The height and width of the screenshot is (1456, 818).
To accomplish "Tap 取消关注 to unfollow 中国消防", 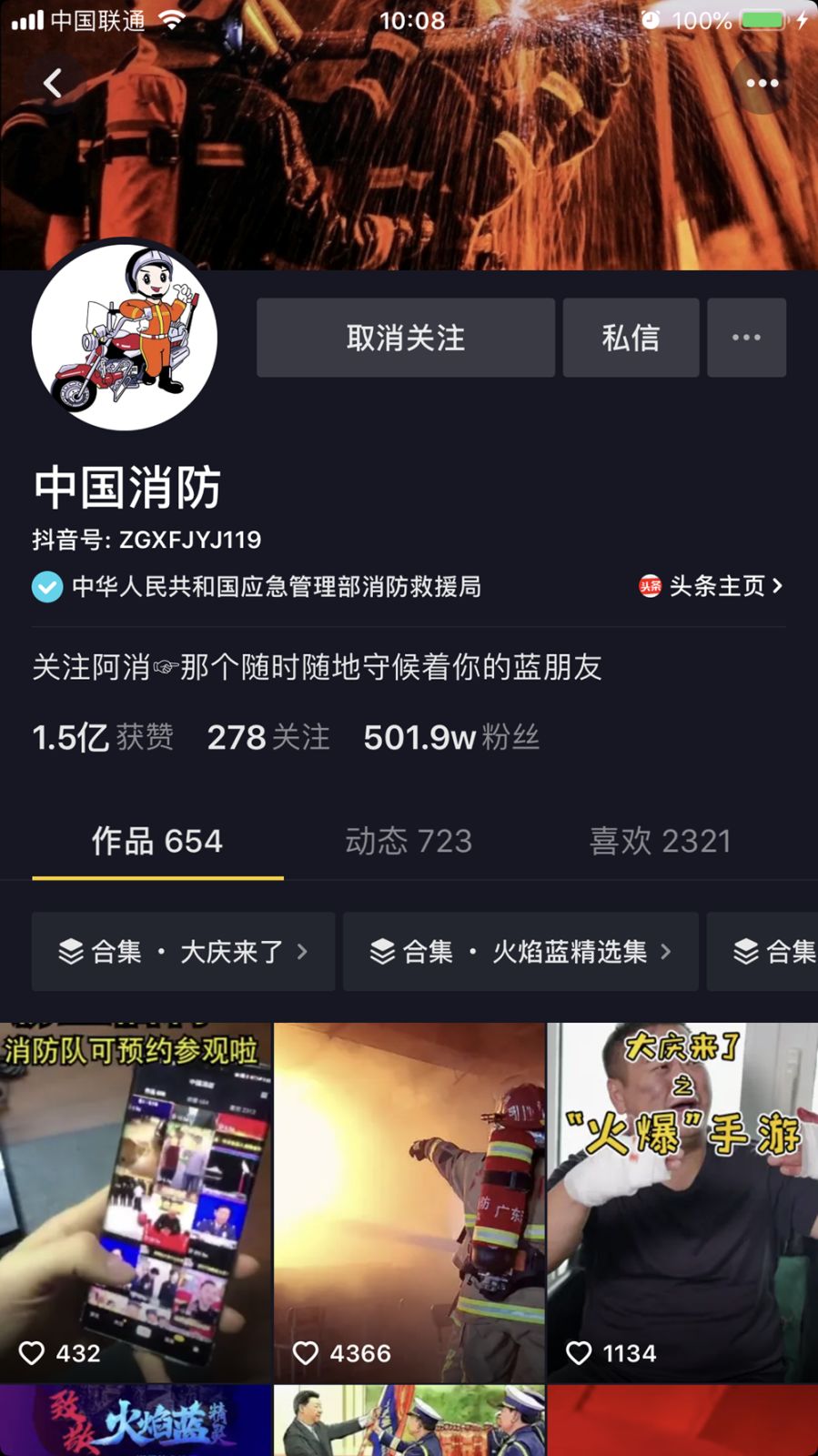I will (405, 338).
